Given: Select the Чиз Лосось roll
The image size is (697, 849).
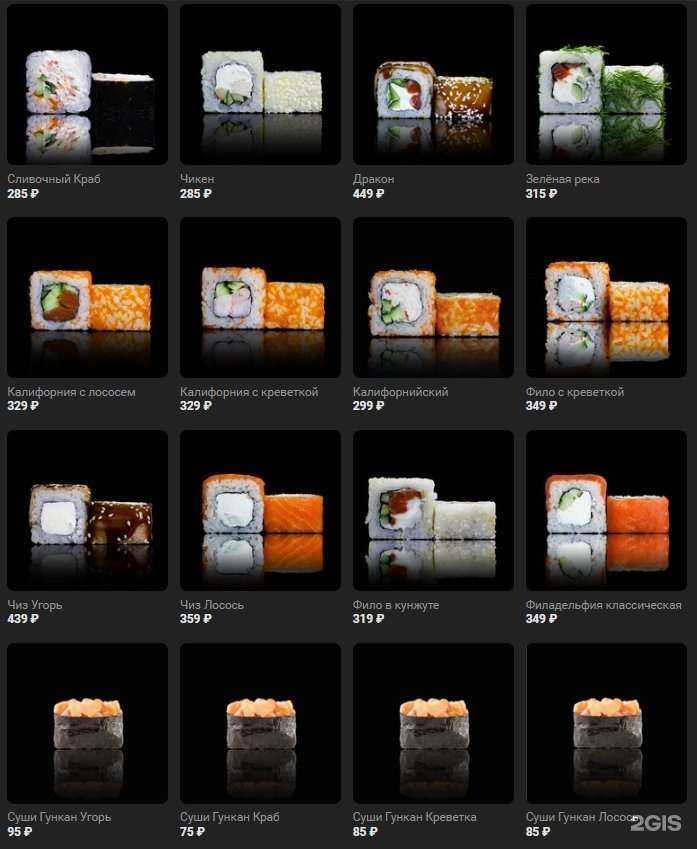Looking at the screenshot, I should [x=260, y=511].
